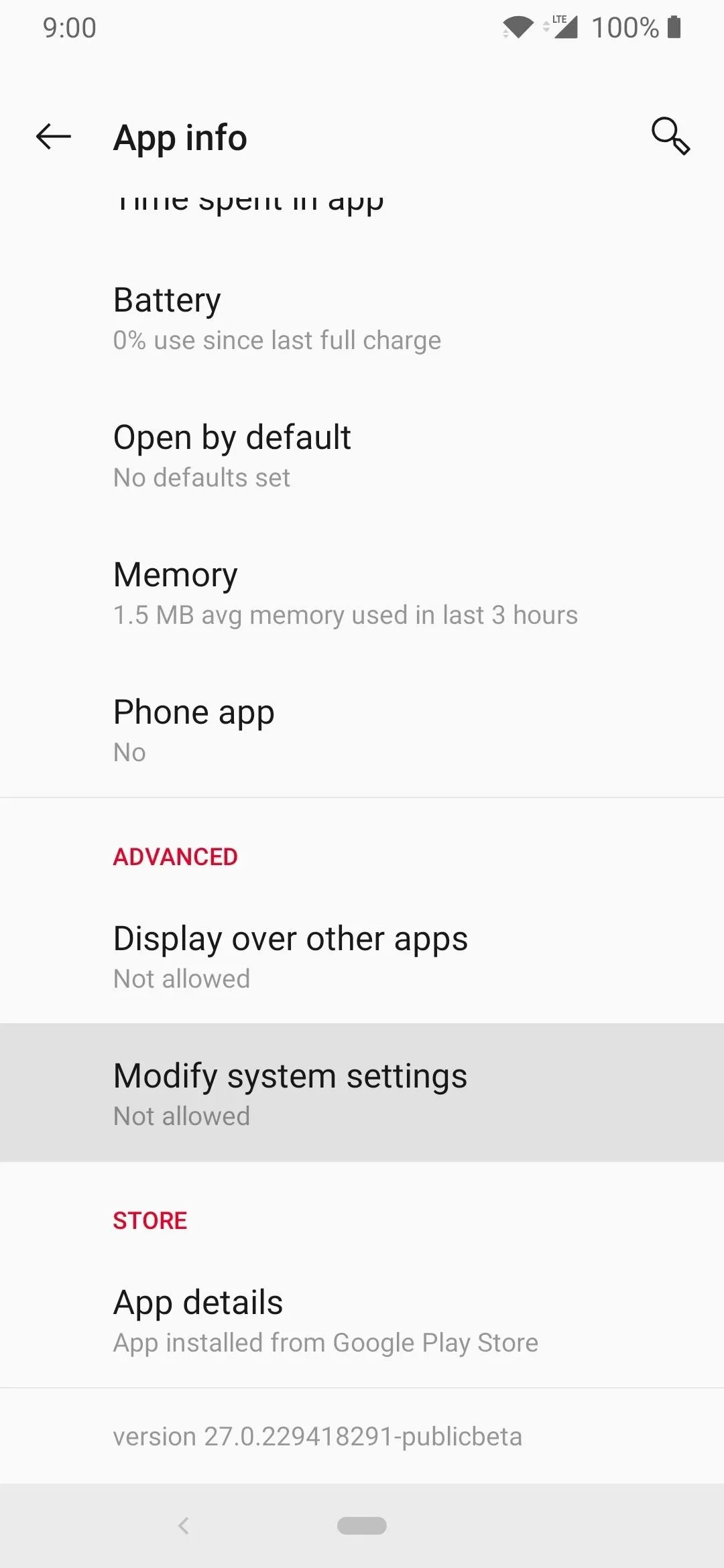Open the Open by default settings
Viewport: 724px width, 1568px height.
[x=362, y=456]
